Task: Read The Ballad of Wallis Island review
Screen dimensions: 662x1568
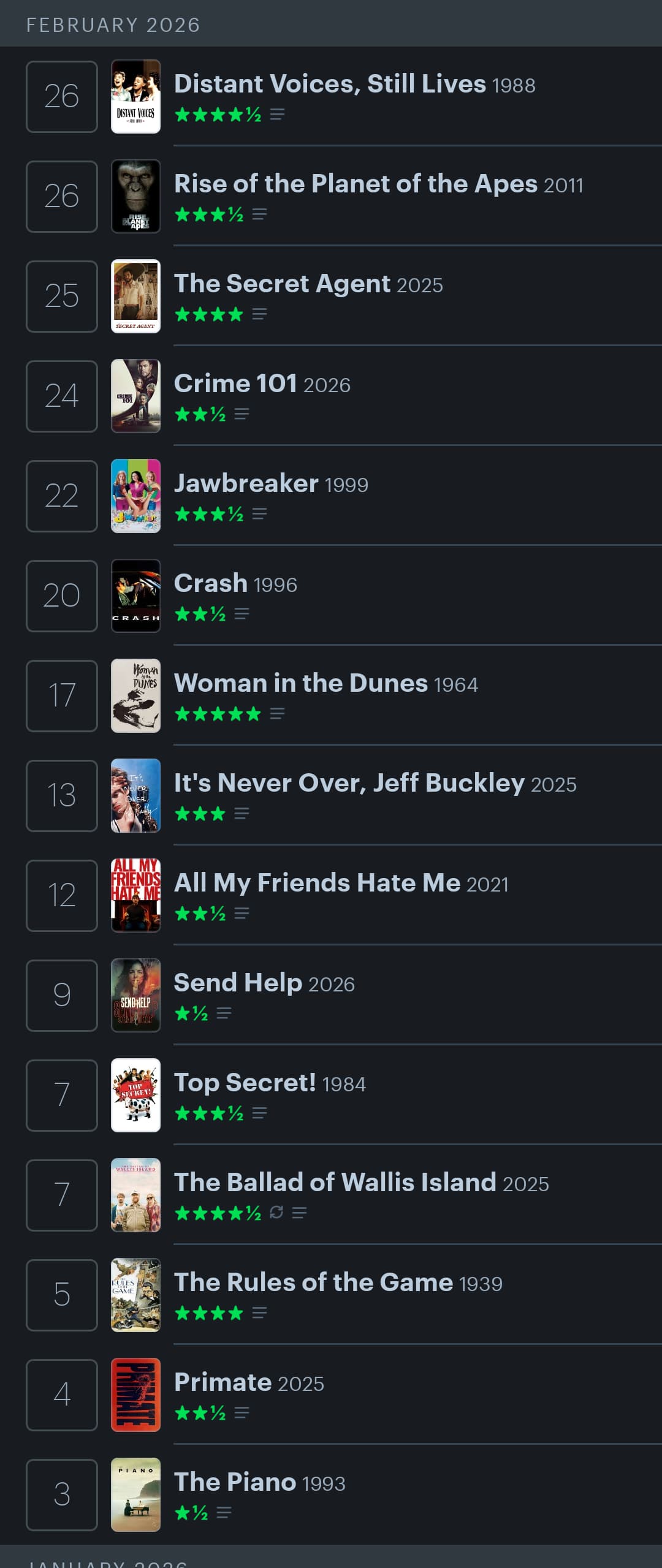Action: (299, 1213)
